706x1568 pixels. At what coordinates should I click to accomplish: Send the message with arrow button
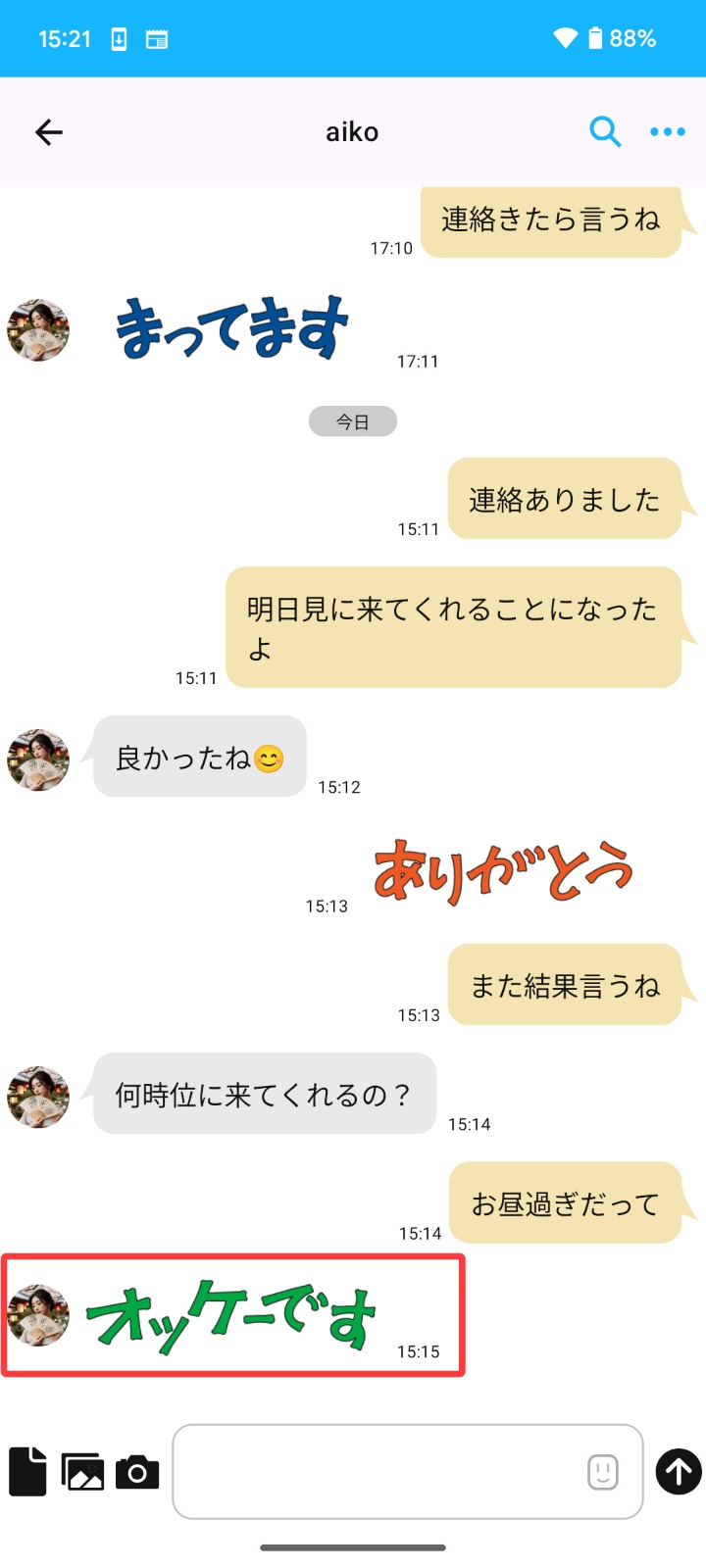[x=679, y=1471]
